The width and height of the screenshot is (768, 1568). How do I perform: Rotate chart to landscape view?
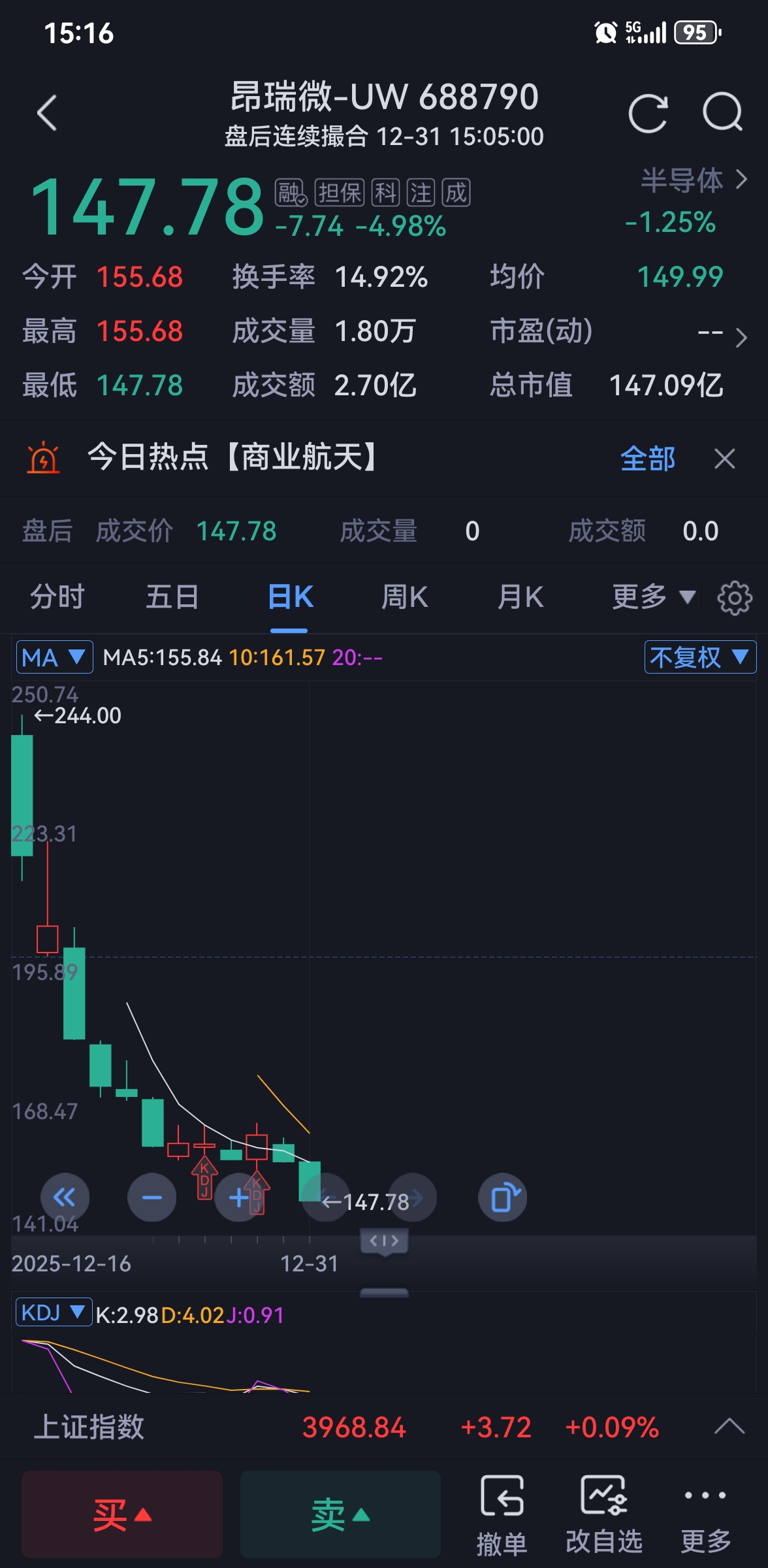(503, 1198)
